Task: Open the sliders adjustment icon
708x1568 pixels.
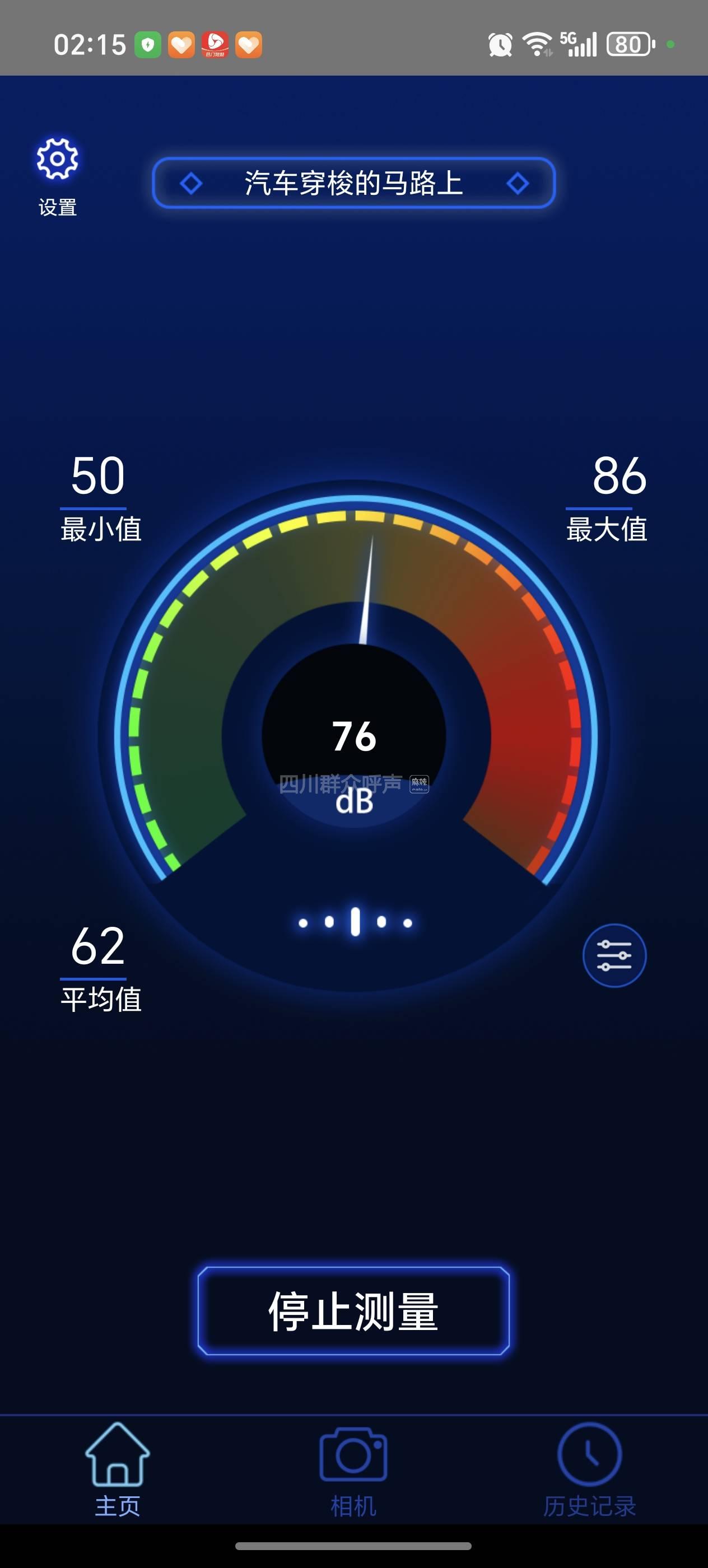Action: click(614, 955)
